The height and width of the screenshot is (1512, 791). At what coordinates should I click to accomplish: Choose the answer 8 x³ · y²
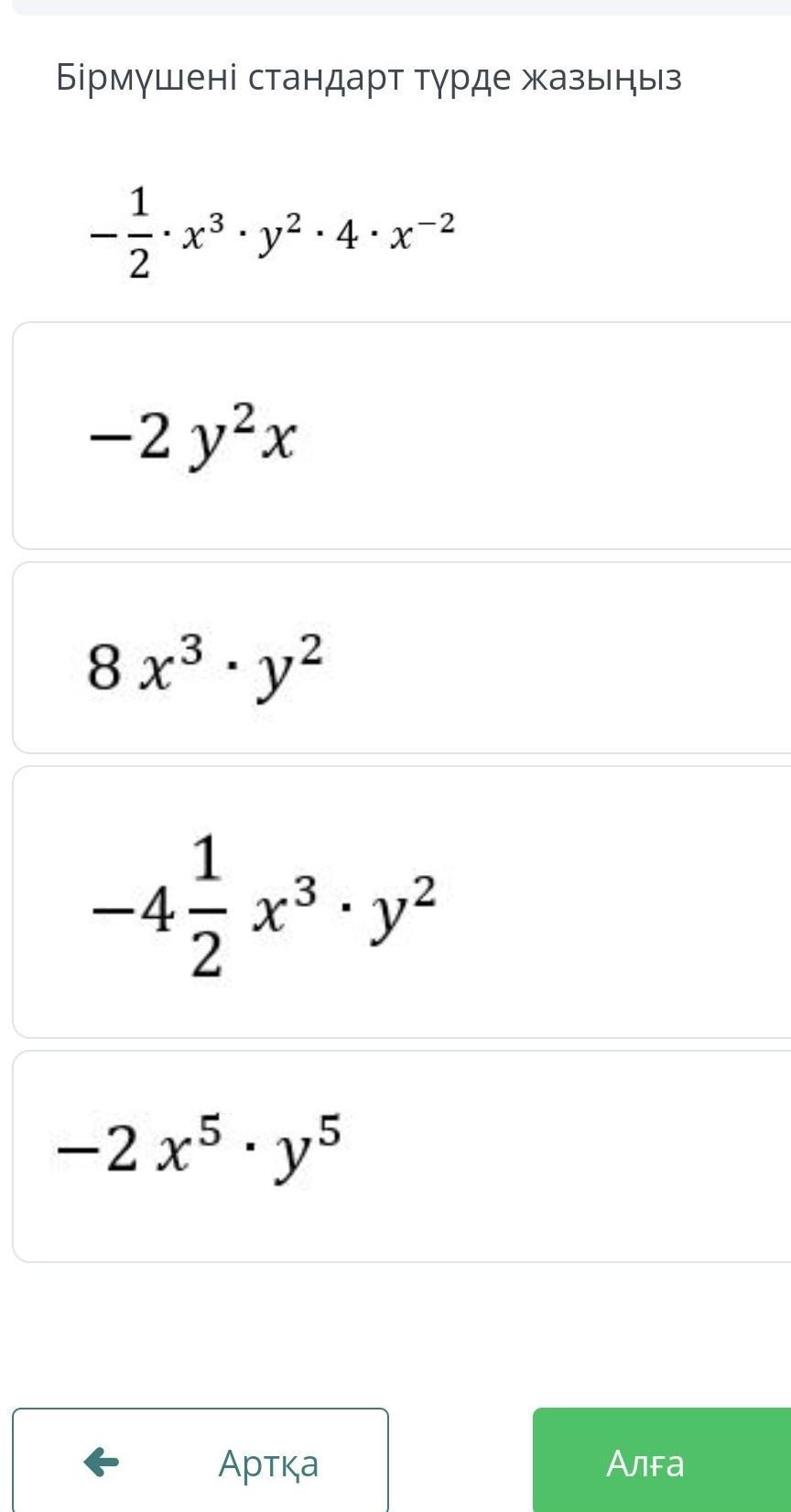point(401,658)
